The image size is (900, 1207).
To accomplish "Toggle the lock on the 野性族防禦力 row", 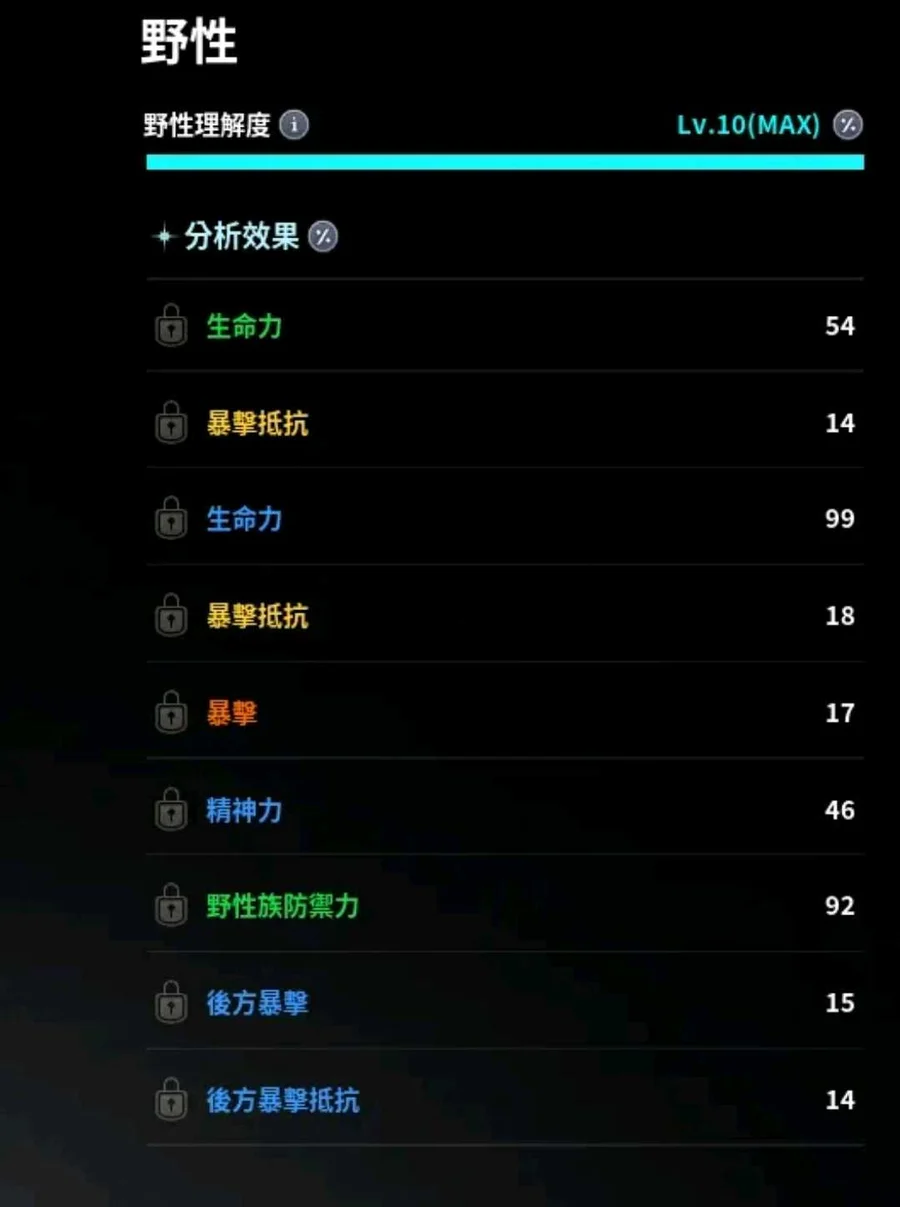I will (172, 906).
